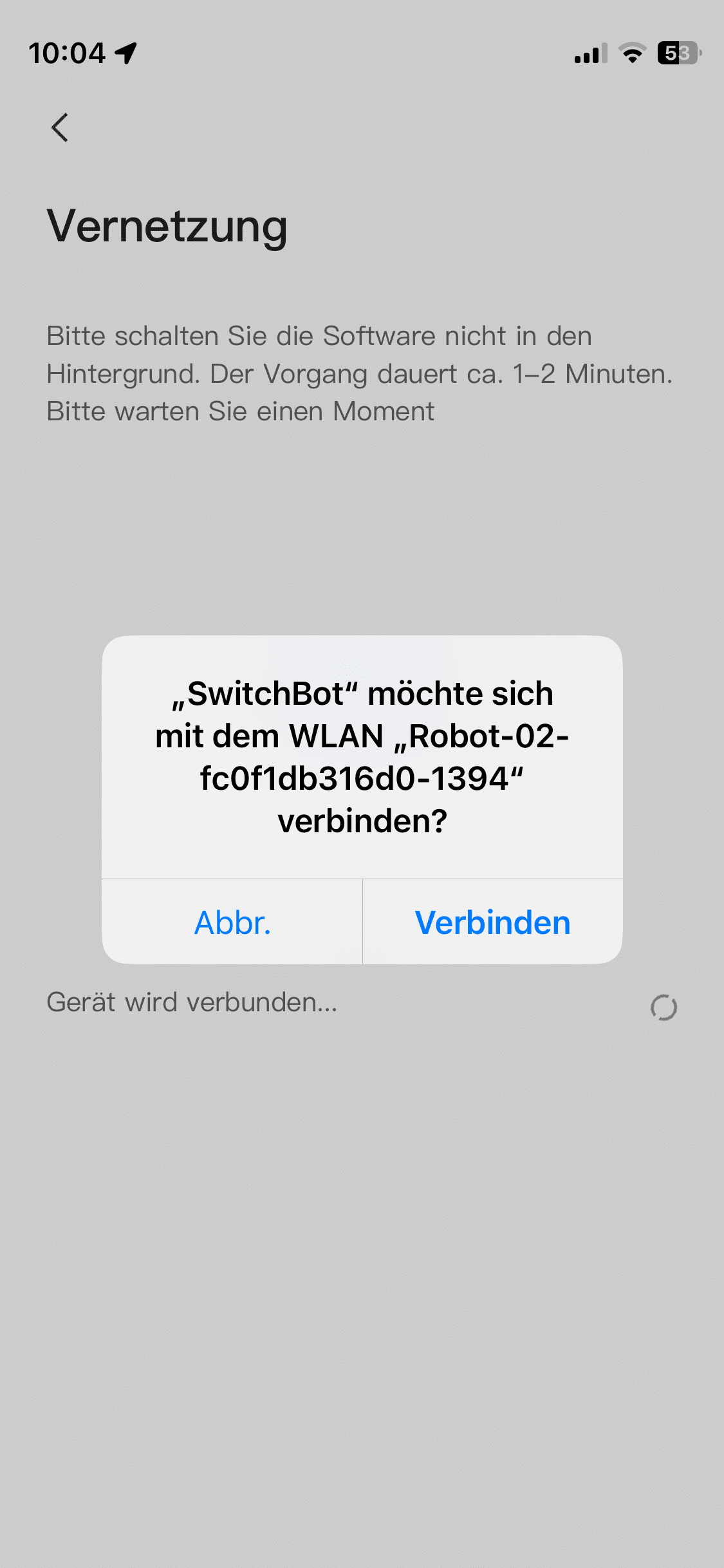The image size is (724, 1568).
Task: Cancel the WLAN request with Abbr.
Action: [232, 922]
